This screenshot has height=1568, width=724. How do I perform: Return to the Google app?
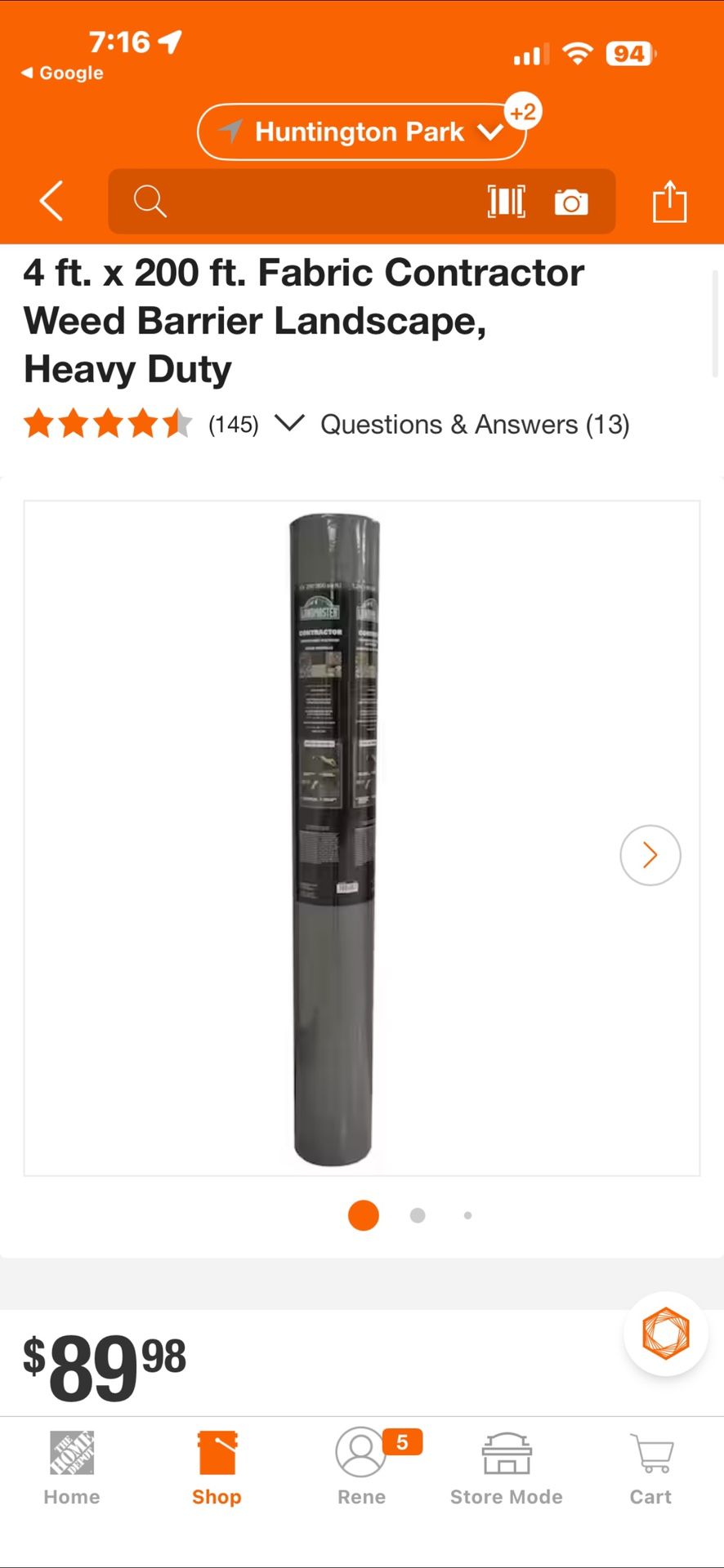click(x=62, y=73)
